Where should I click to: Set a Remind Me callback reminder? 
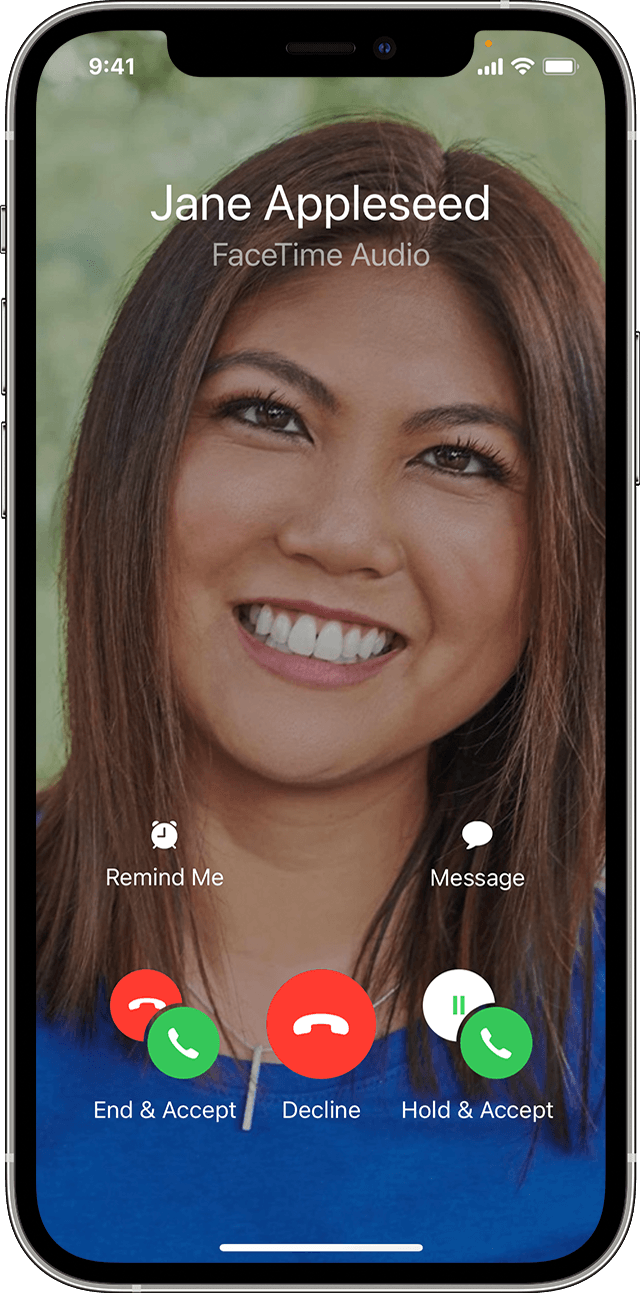coord(165,835)
